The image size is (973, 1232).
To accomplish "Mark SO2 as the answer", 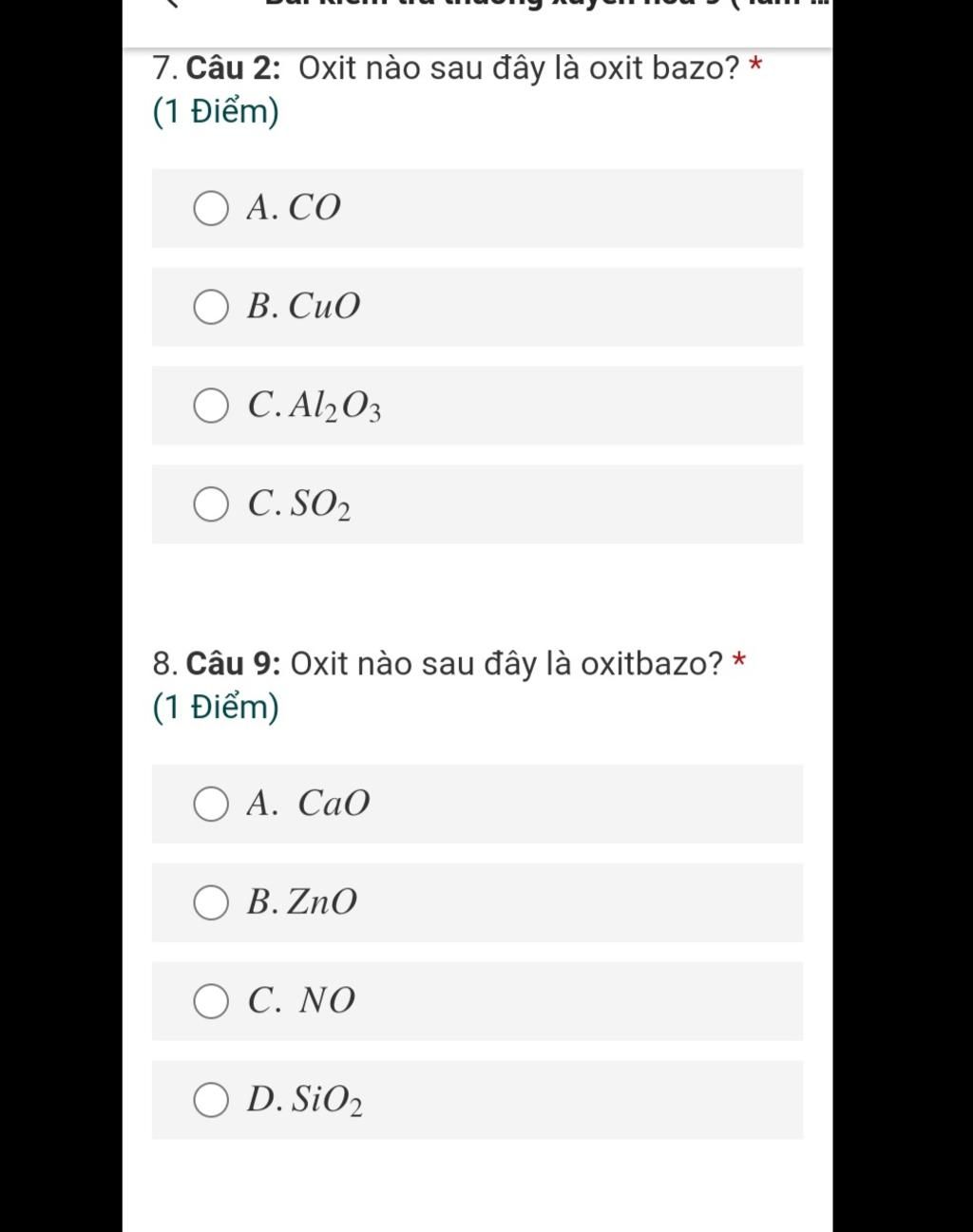I will [x=211, y=504].
